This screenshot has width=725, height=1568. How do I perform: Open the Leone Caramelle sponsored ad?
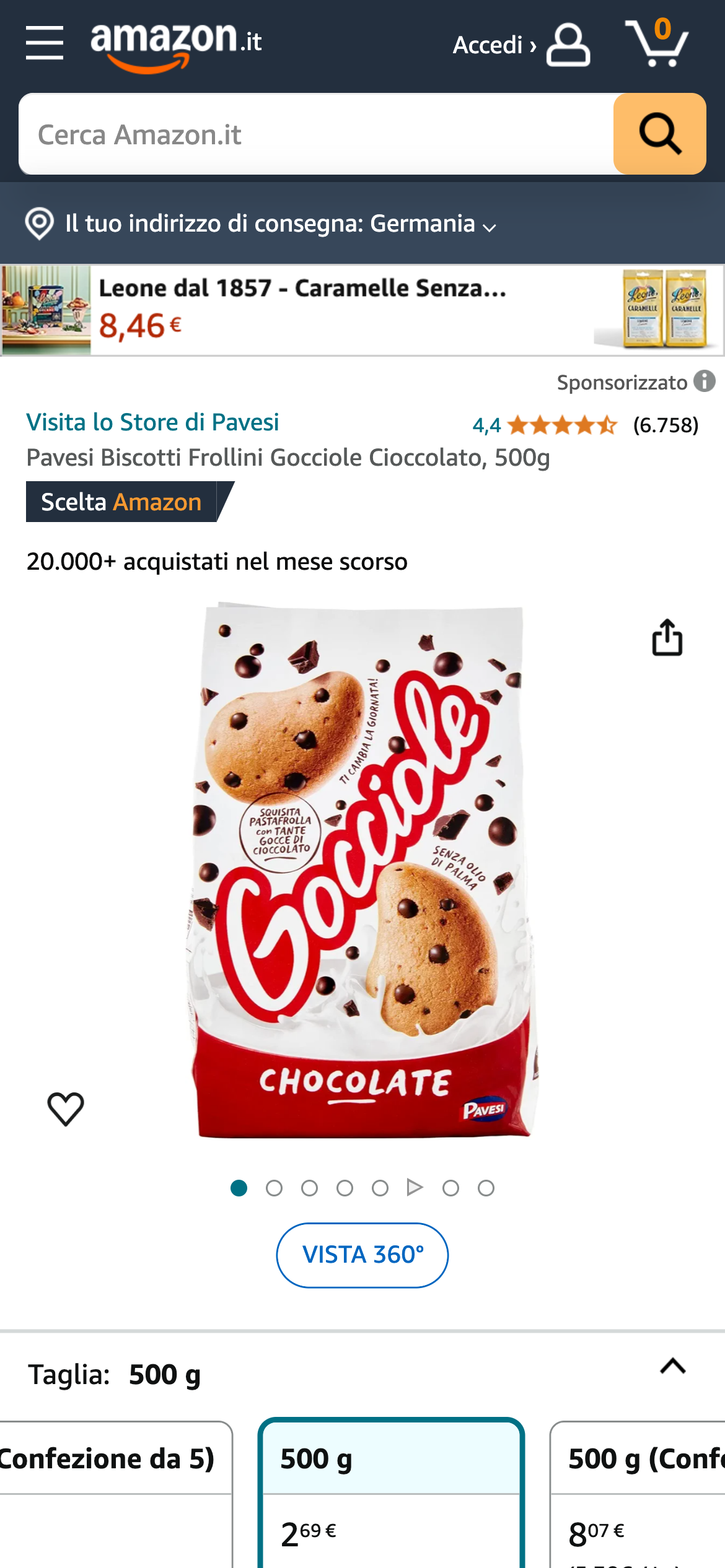[362, 310]
